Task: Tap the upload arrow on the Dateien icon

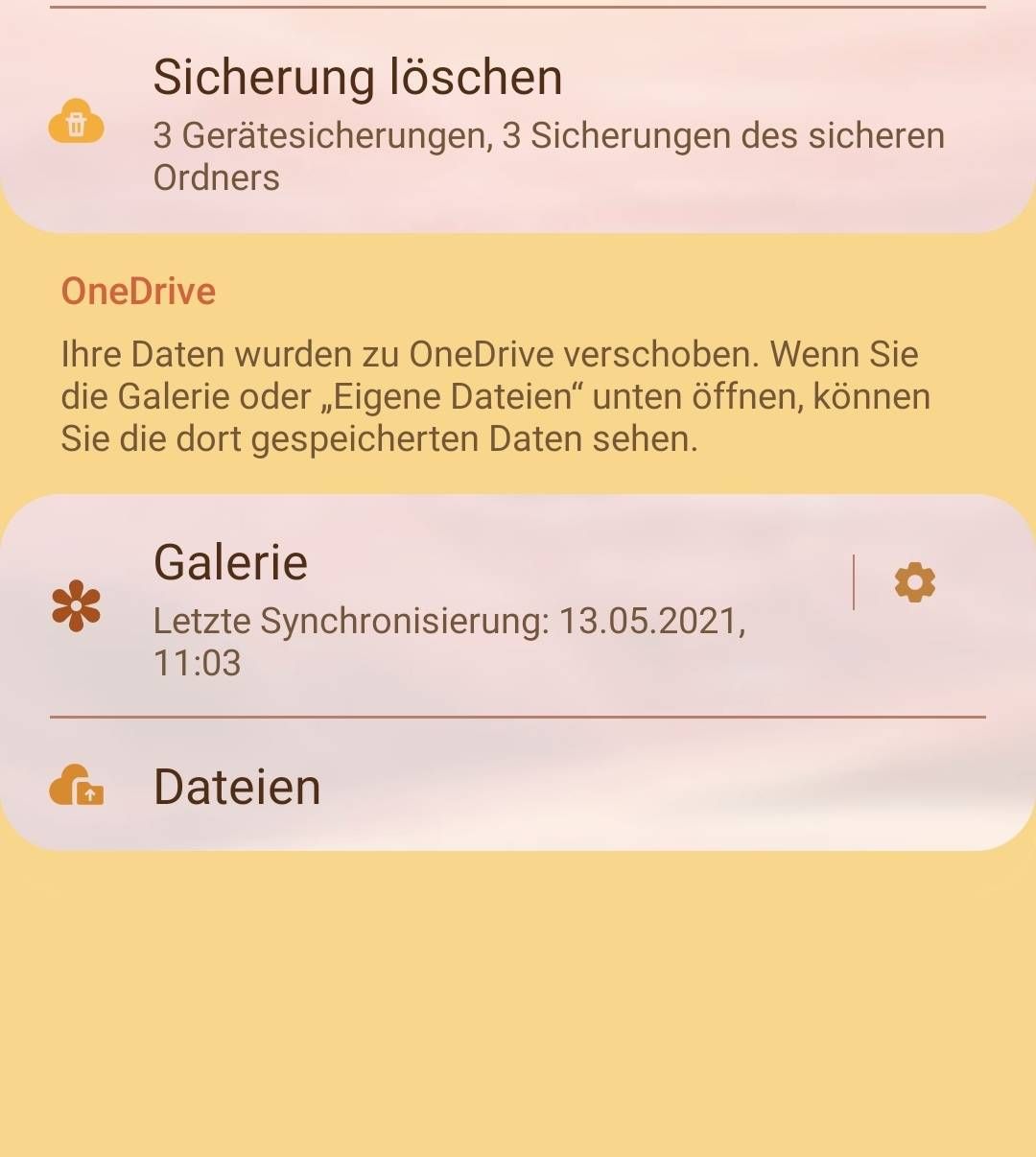Action: pyautogui.click(x=89, y=792)
